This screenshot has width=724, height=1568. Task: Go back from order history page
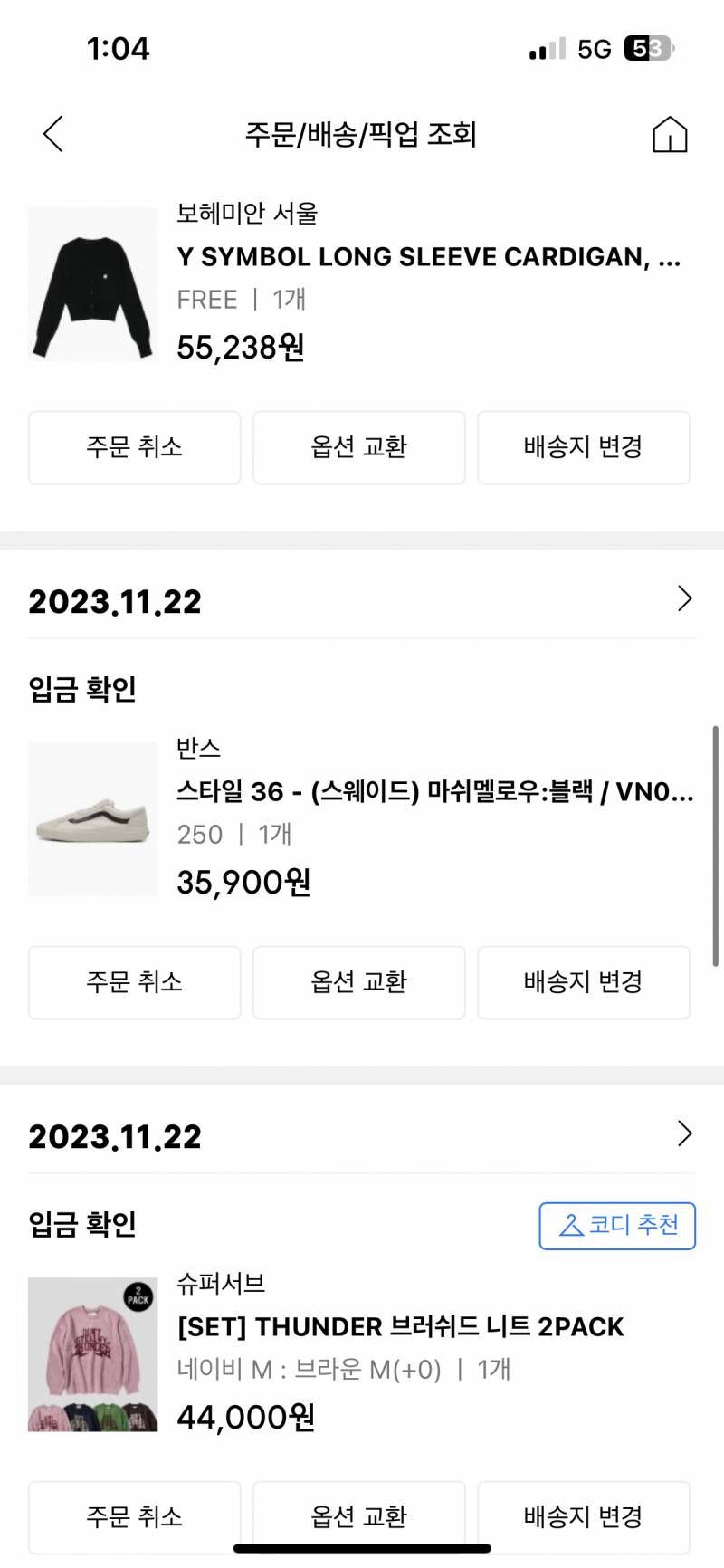click(53, 135)
